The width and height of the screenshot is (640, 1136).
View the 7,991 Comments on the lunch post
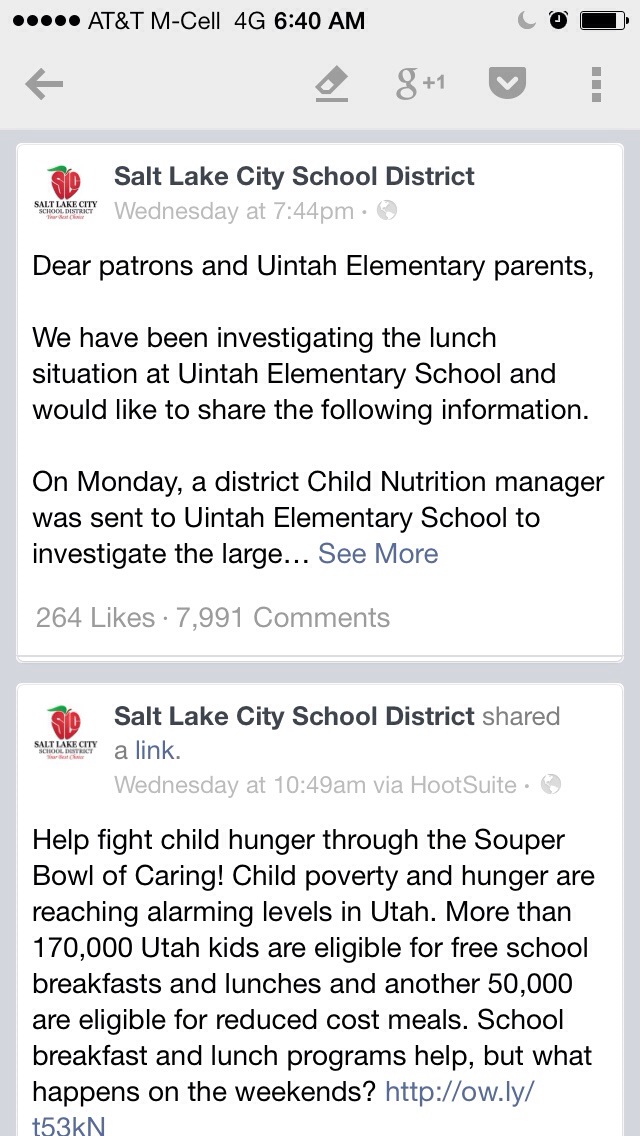click(283, 617)
